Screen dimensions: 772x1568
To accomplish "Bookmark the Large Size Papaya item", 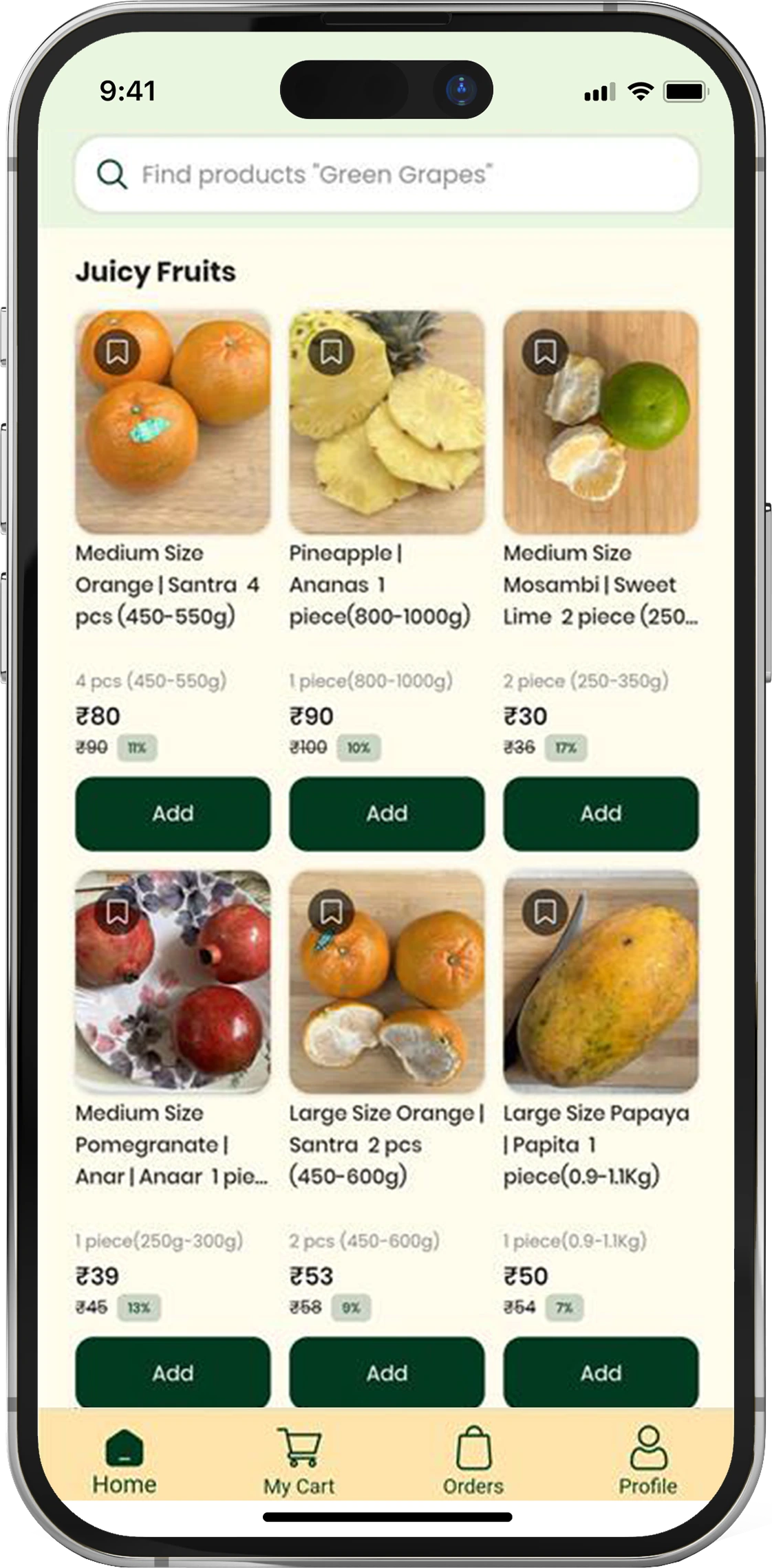I will point(545,913).
